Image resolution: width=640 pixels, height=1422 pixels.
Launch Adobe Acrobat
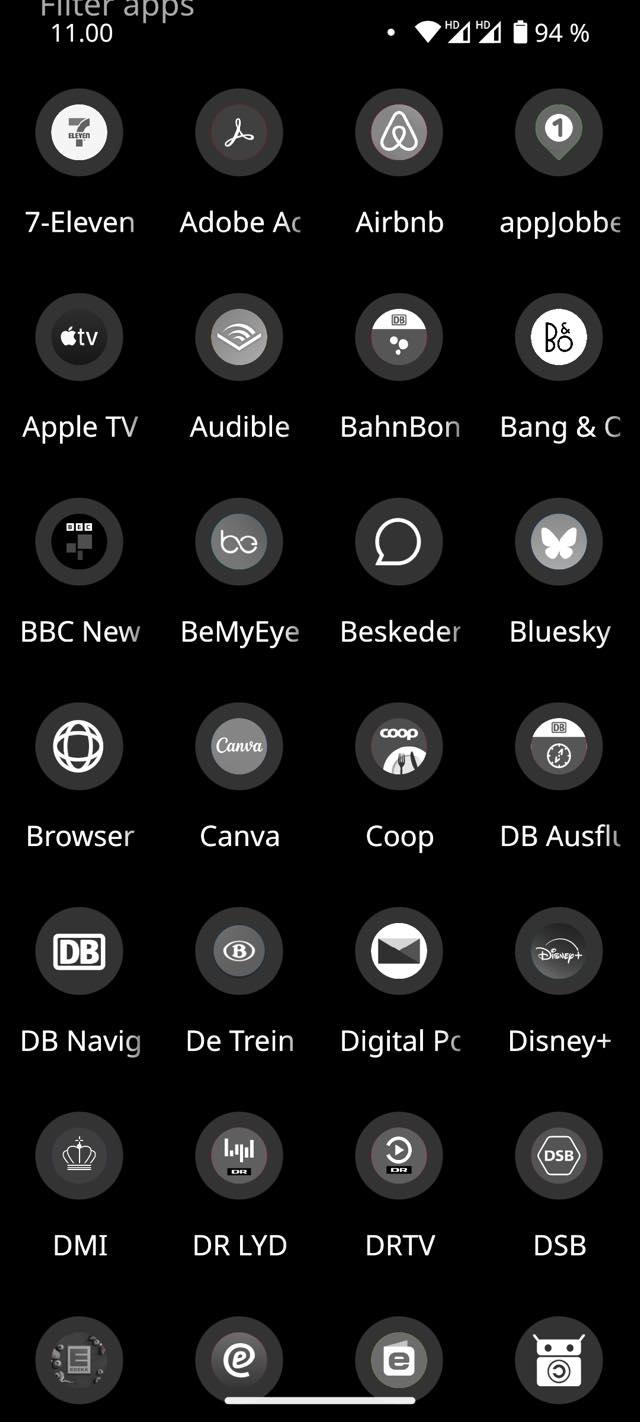239,132
